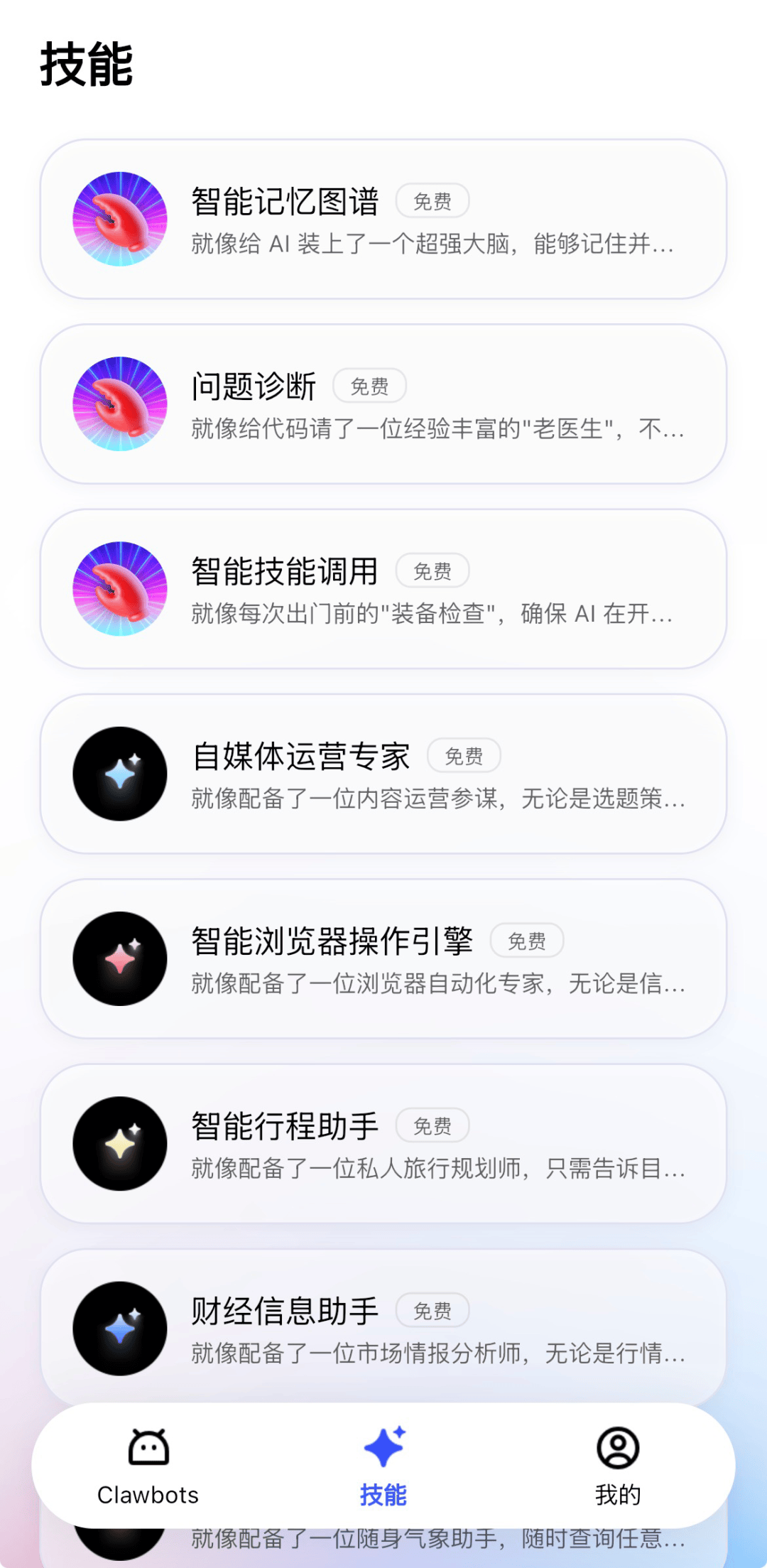Open the 自媒体运营专家 skill card
This screenshot has width=767, height=1568.
point(383,774)
